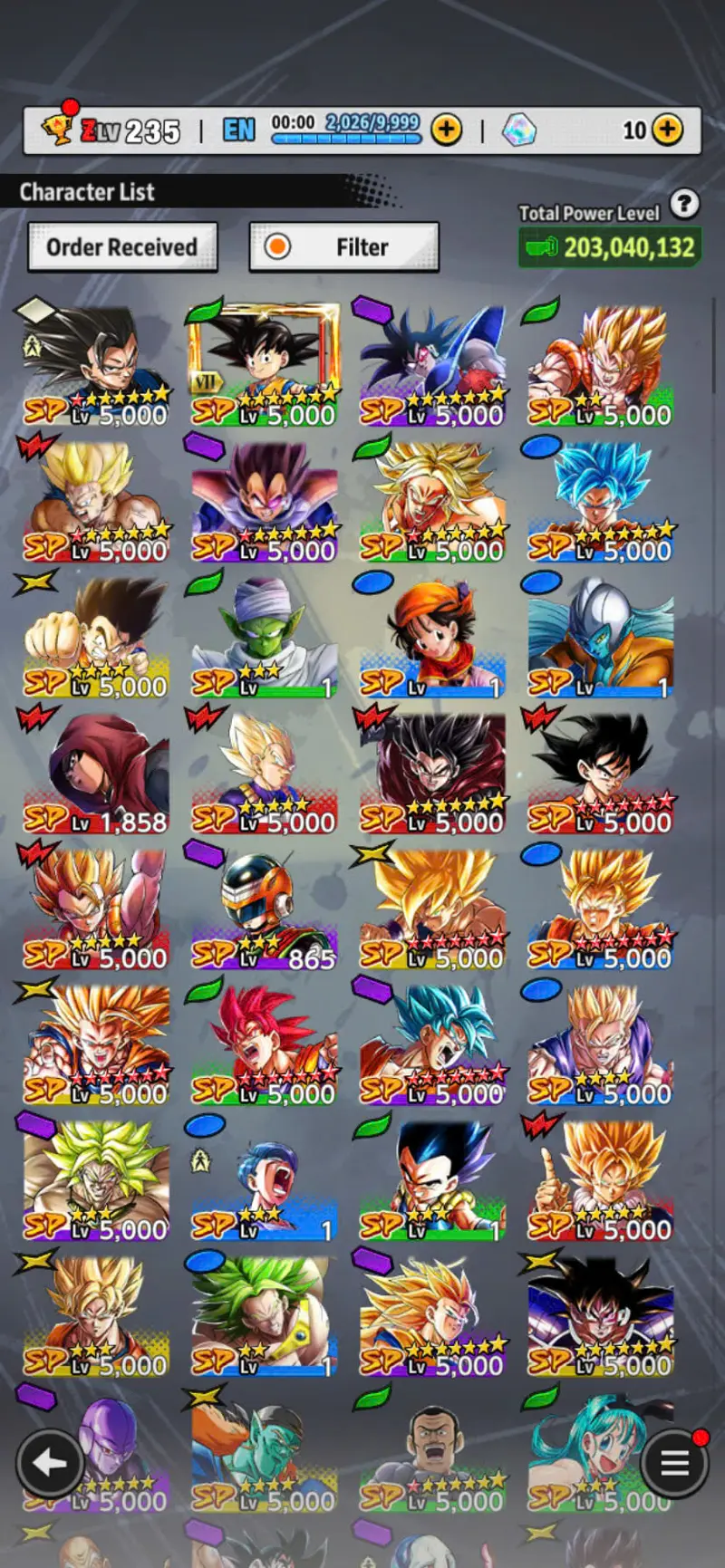Go back with the arrow button

click(50, 1461)
